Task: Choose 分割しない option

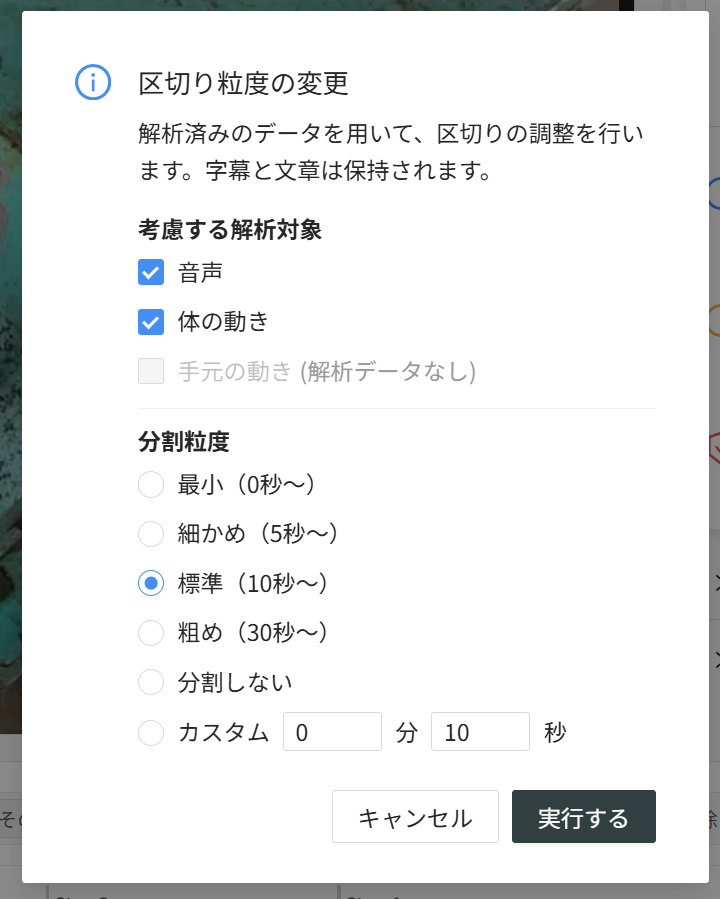Action: 151,683
